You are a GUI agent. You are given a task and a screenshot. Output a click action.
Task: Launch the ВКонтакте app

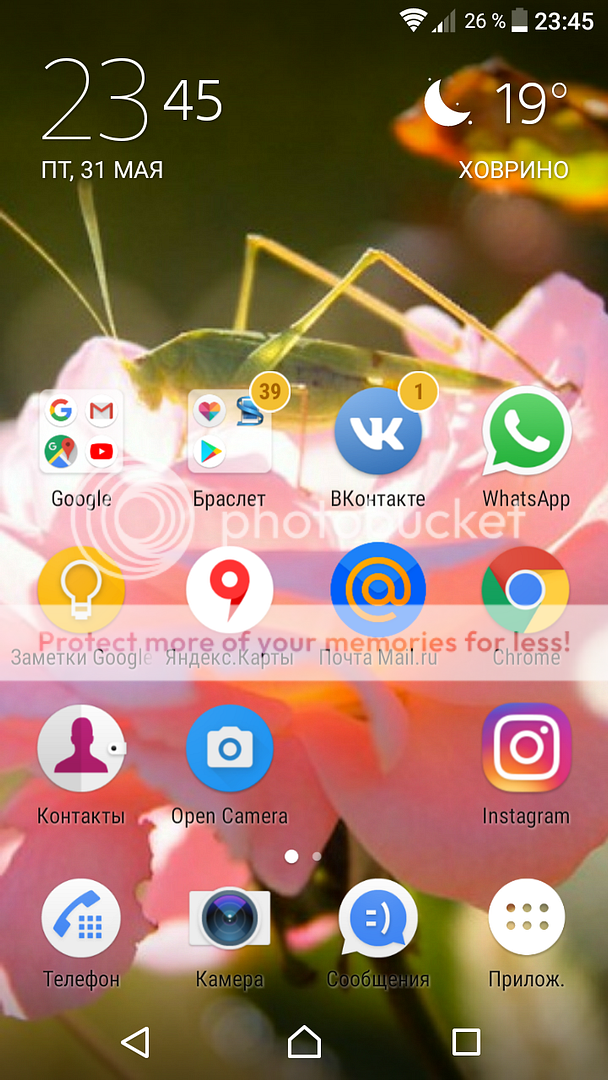[377, 432]
